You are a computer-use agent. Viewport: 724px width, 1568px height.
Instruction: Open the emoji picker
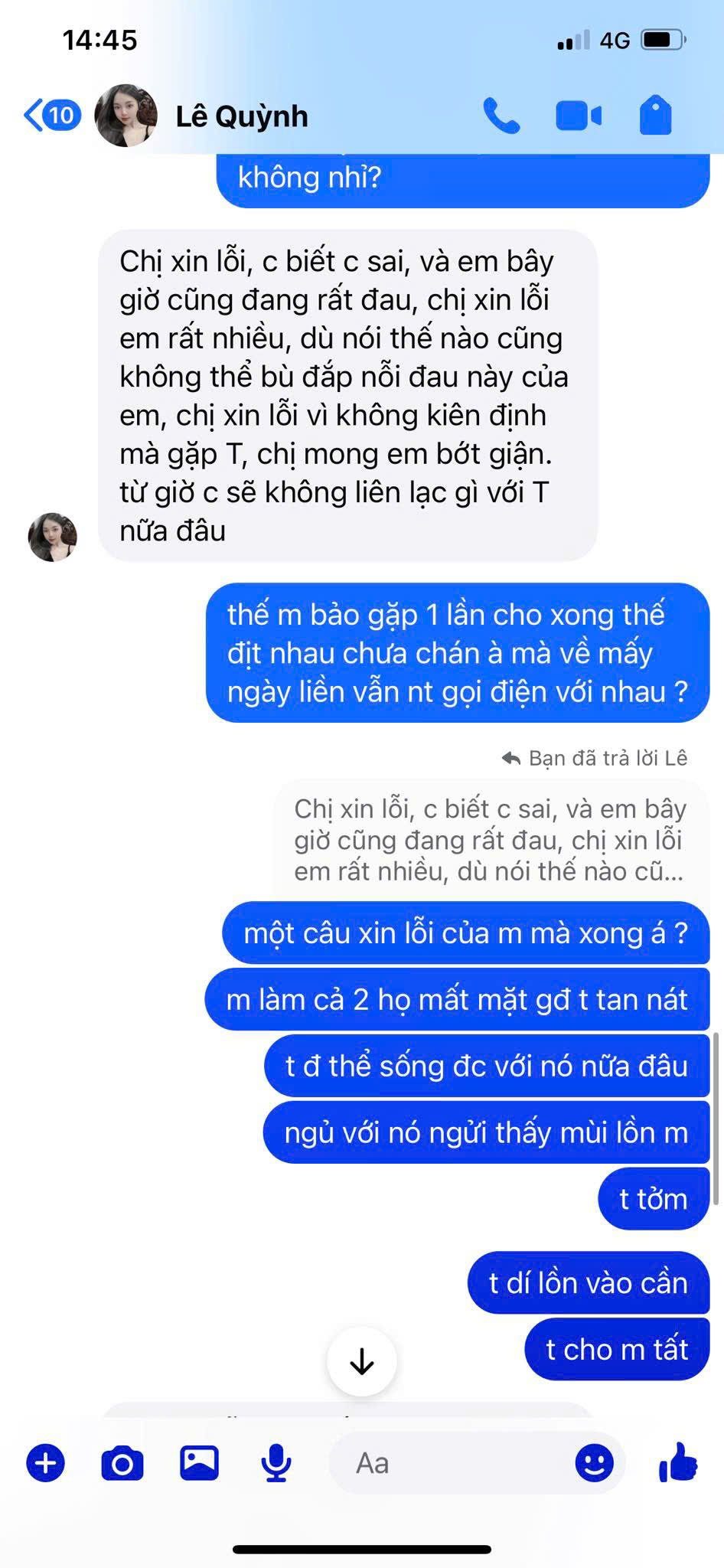[594, 1463]
